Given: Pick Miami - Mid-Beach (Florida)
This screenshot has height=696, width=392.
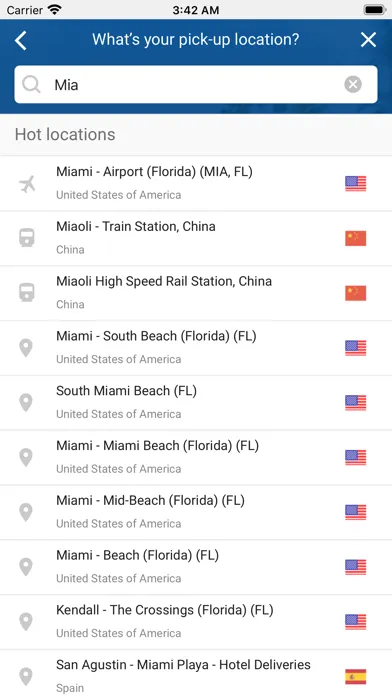Looking at the screenshot, I should click(x=196, y=512).
